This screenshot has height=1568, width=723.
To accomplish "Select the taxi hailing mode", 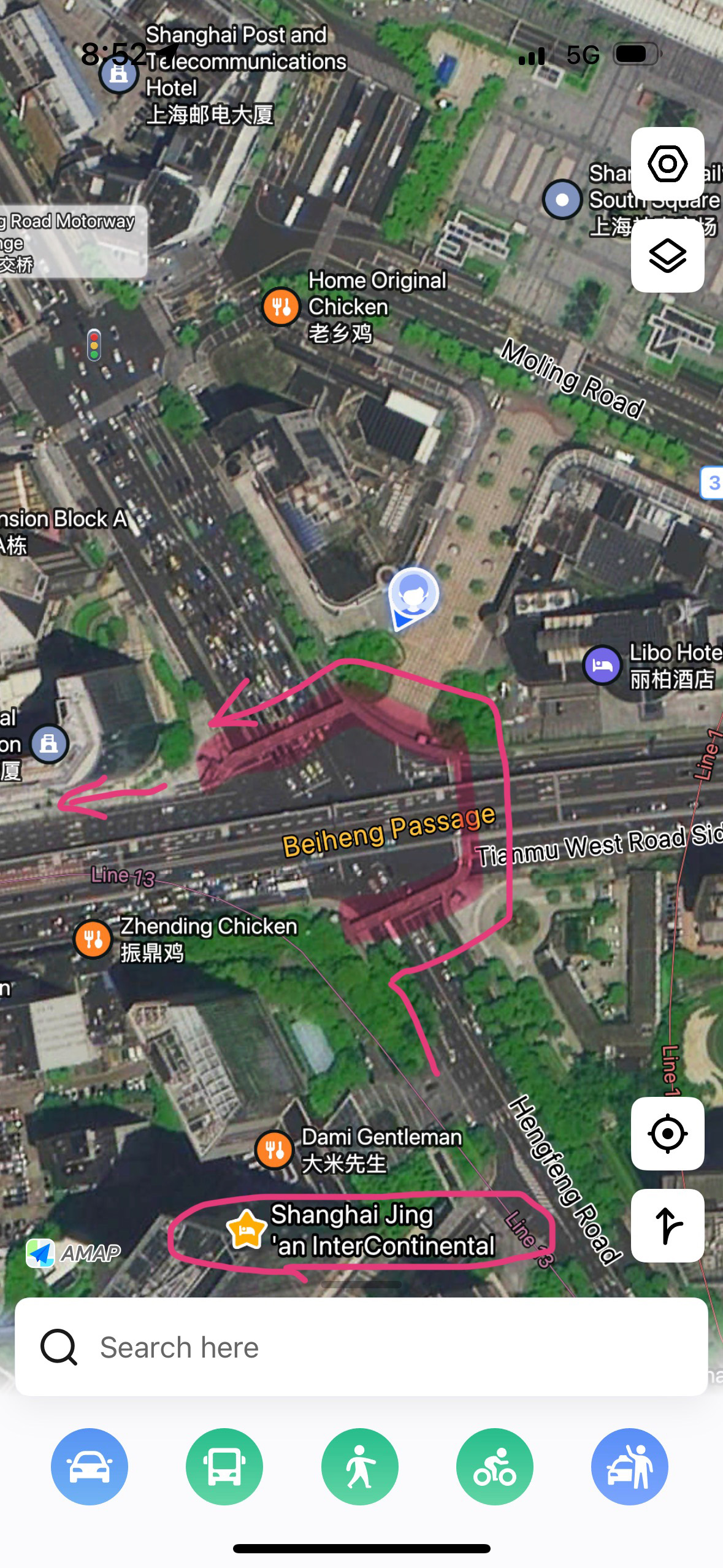I will coord(630,1467).
